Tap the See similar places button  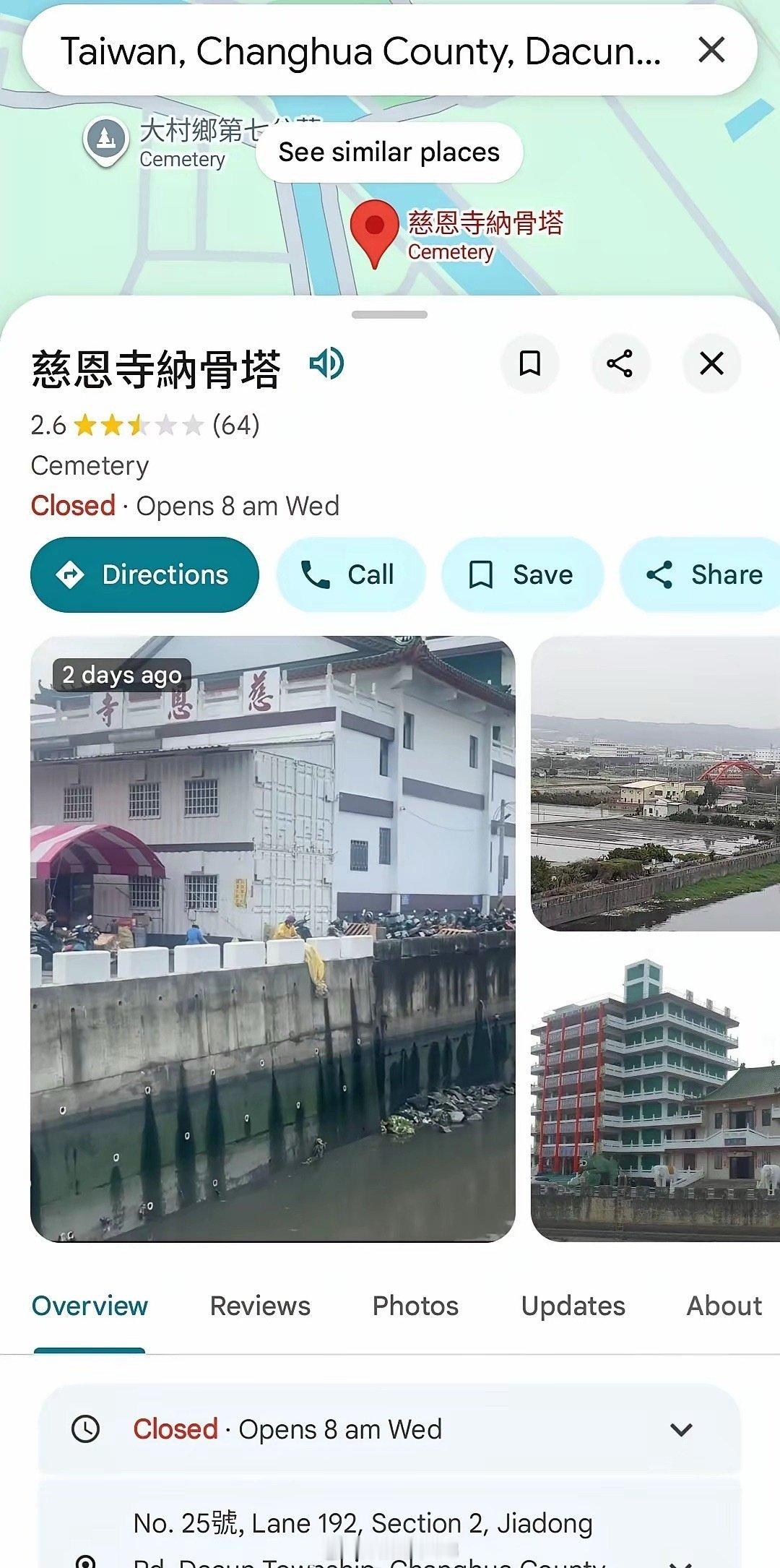389,152
